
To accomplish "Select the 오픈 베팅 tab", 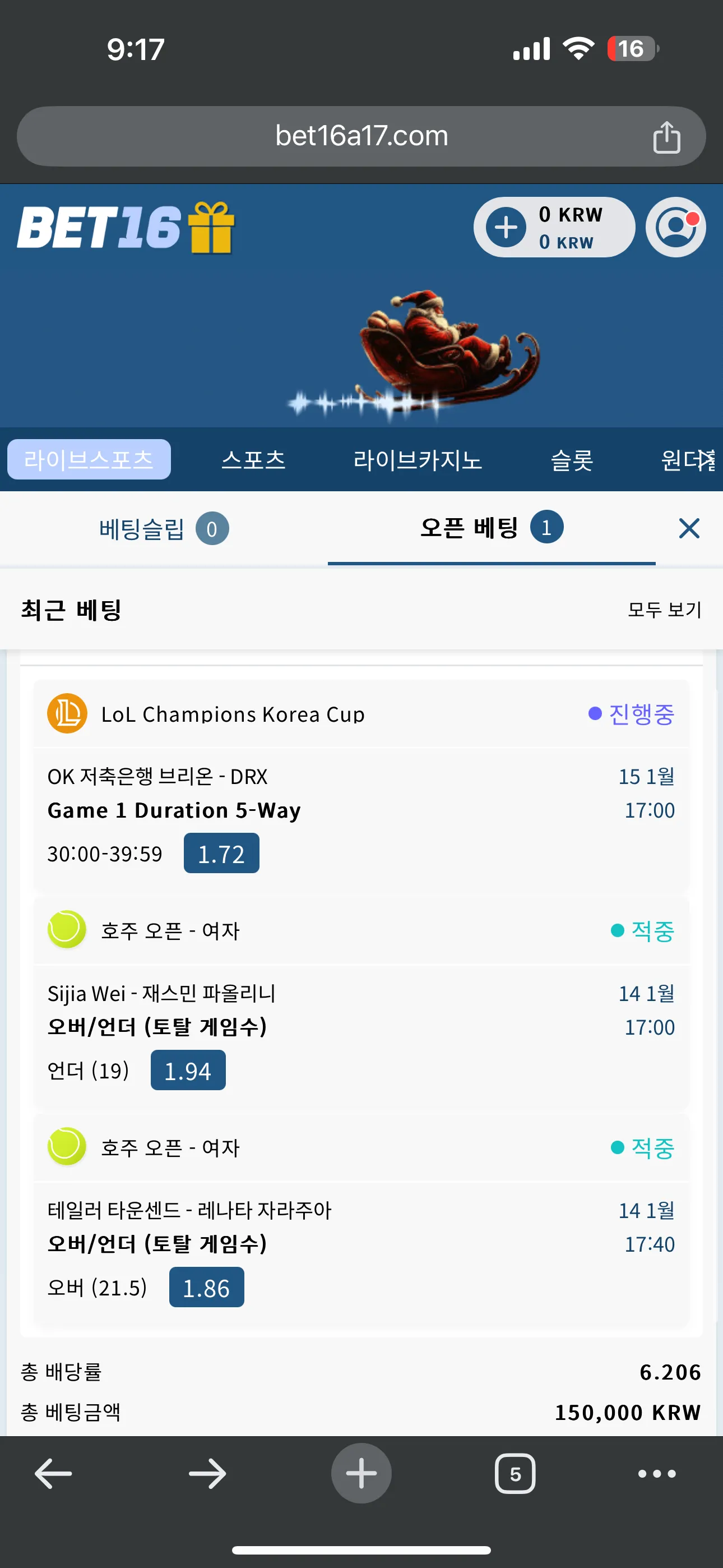I will 491,528.
